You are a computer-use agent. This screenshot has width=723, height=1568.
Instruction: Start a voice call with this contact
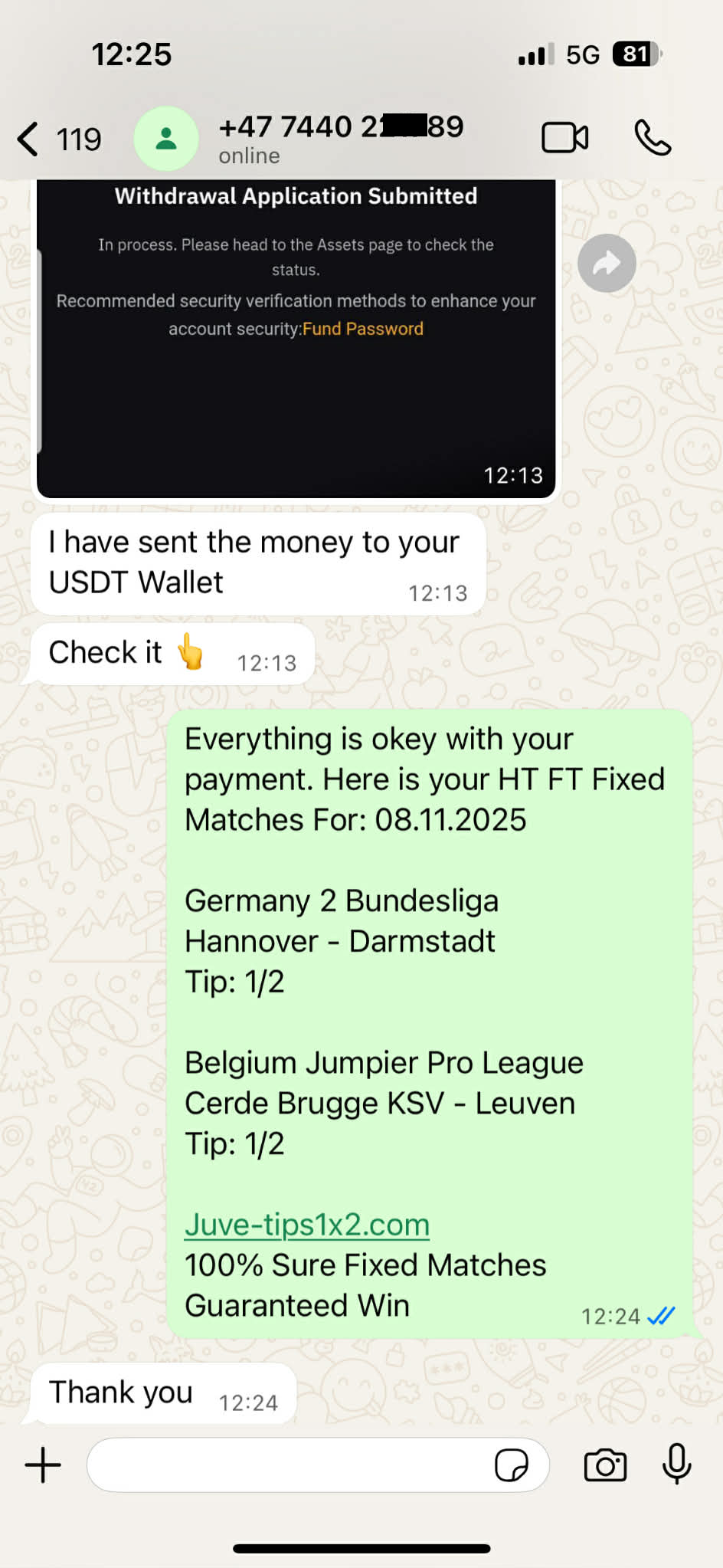[652, 138]
